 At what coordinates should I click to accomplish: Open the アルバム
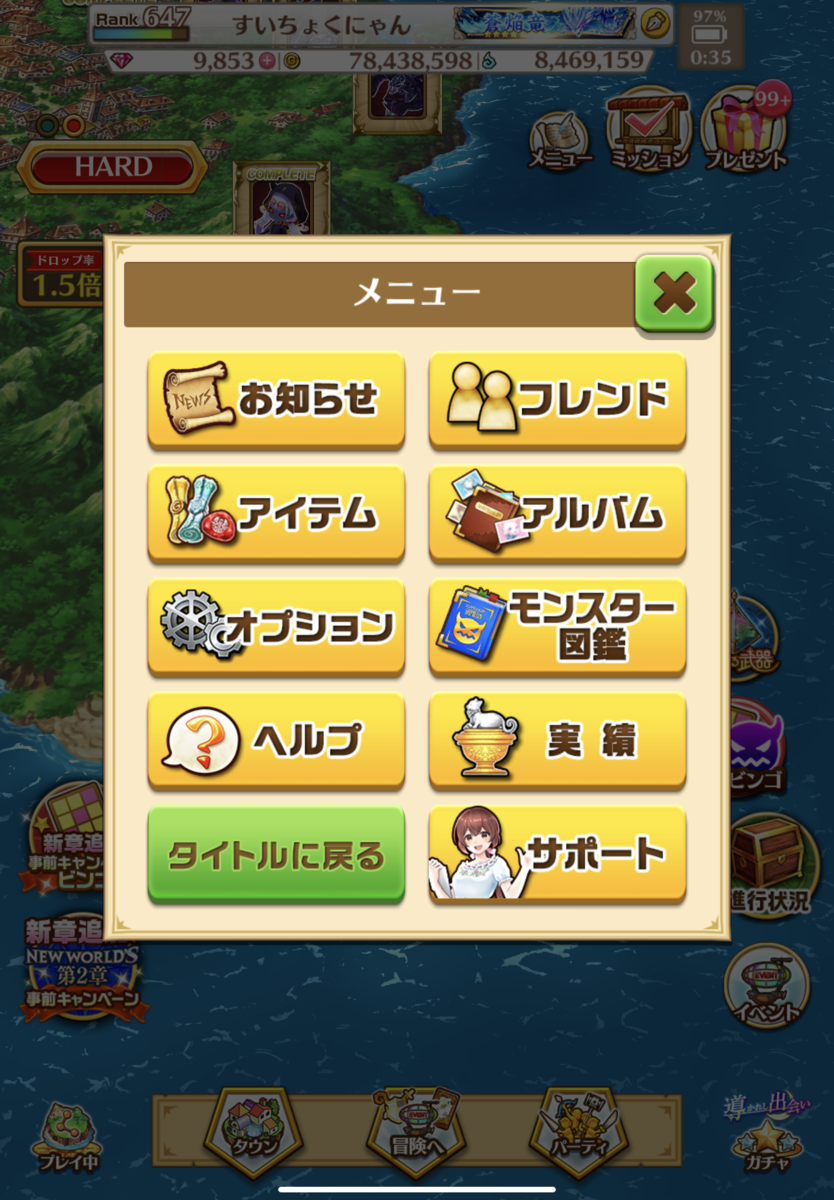pos(557,513)
